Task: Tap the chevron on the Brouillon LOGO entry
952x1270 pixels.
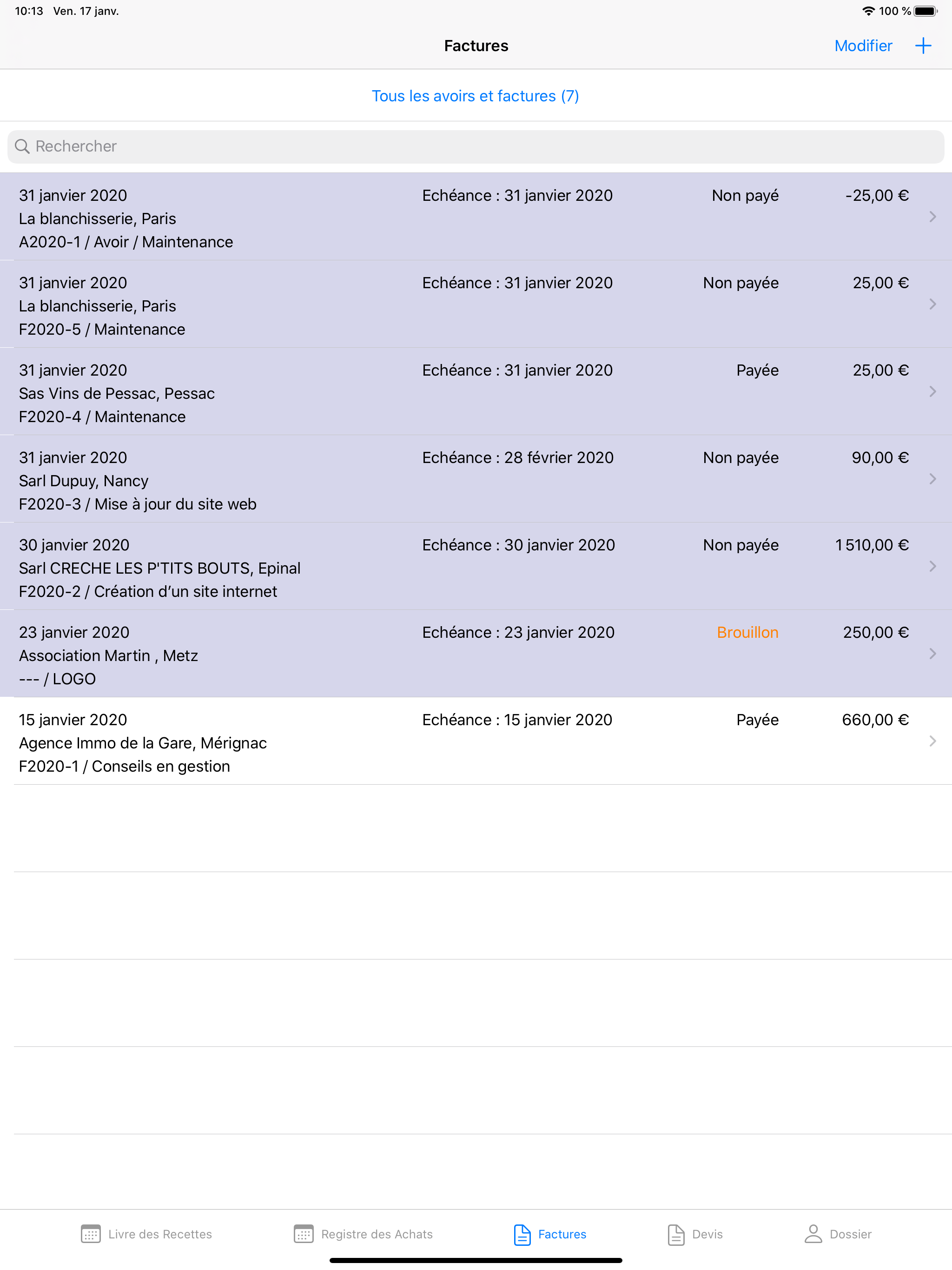Action: click(x=932, y=654)
